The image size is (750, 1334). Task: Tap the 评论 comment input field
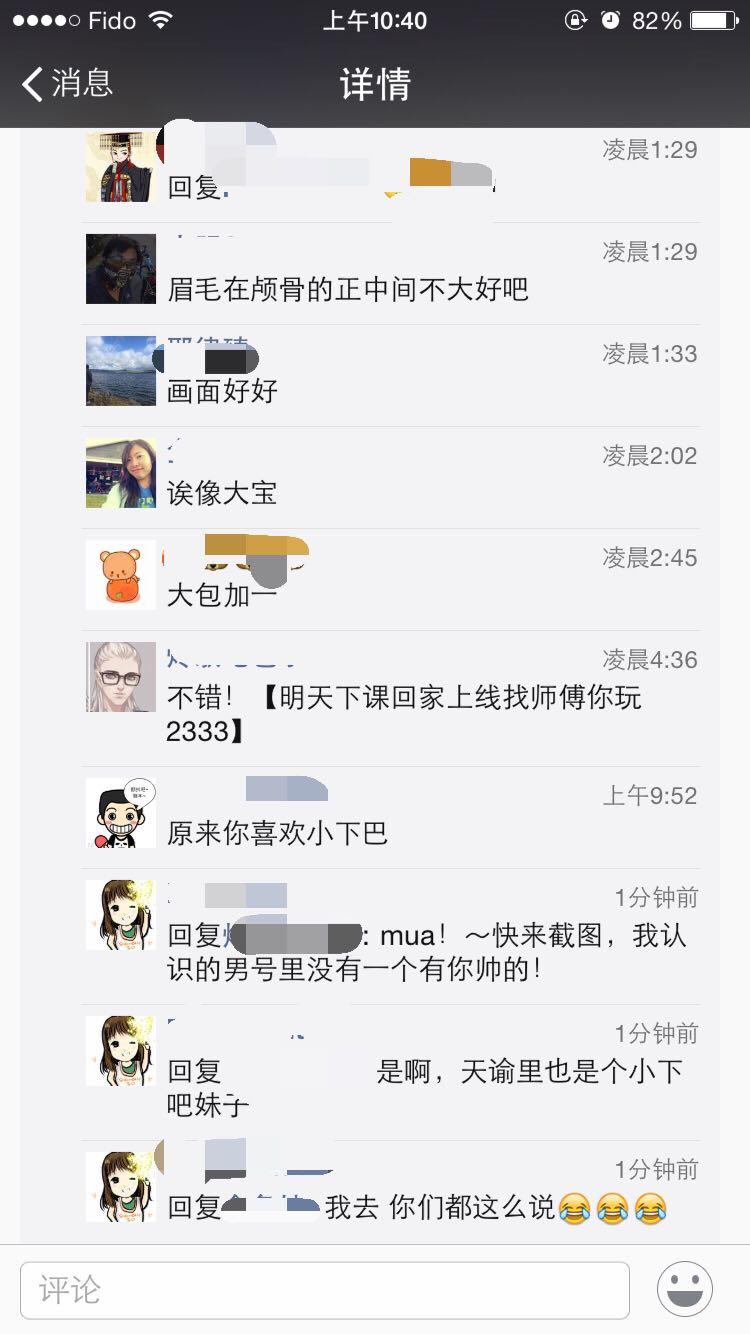(x=325, y=1290)
